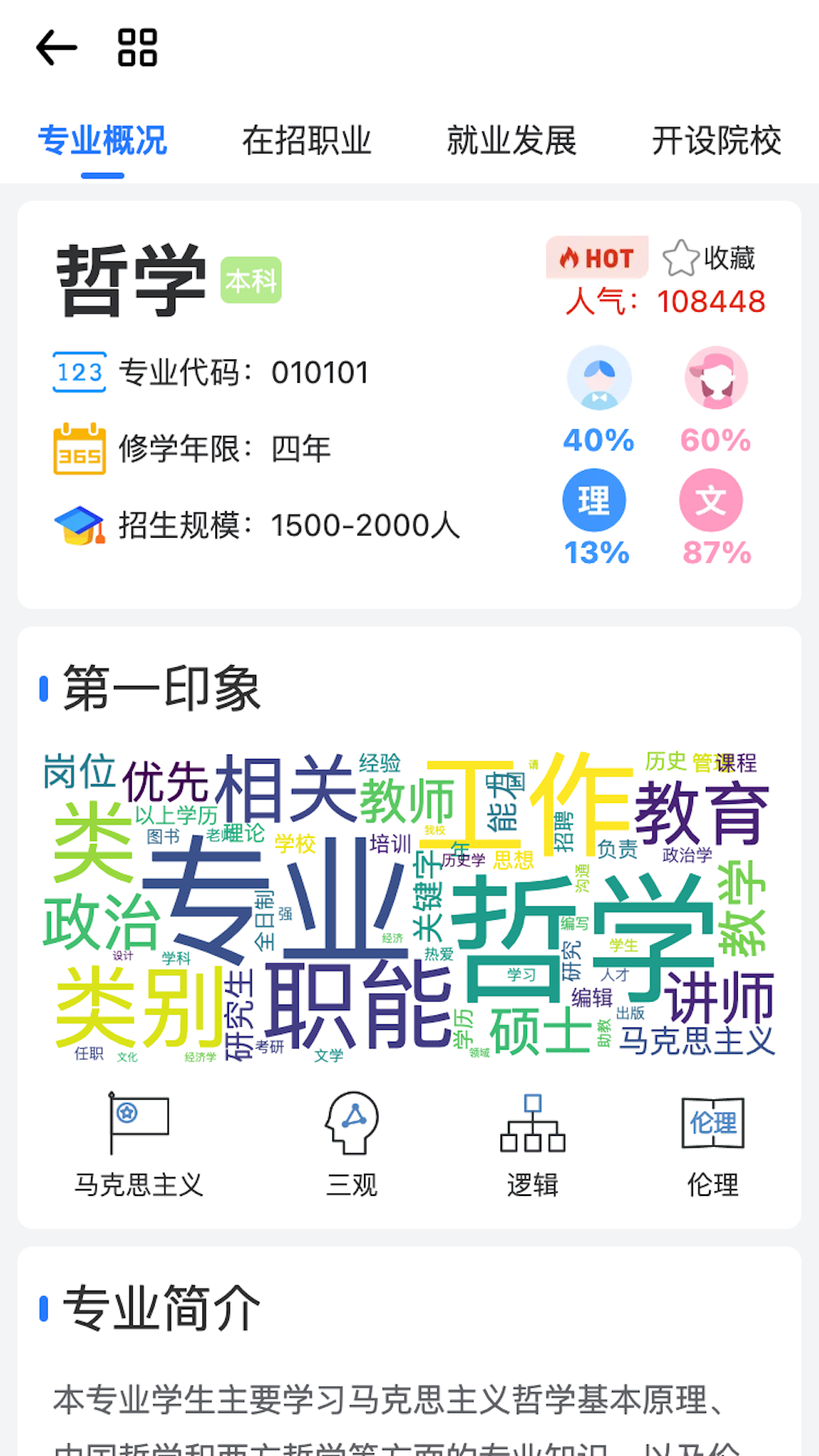Screen dimensions: 819x1456
Task: Select the 理 science circle indicator
Action: pos(595,502)
